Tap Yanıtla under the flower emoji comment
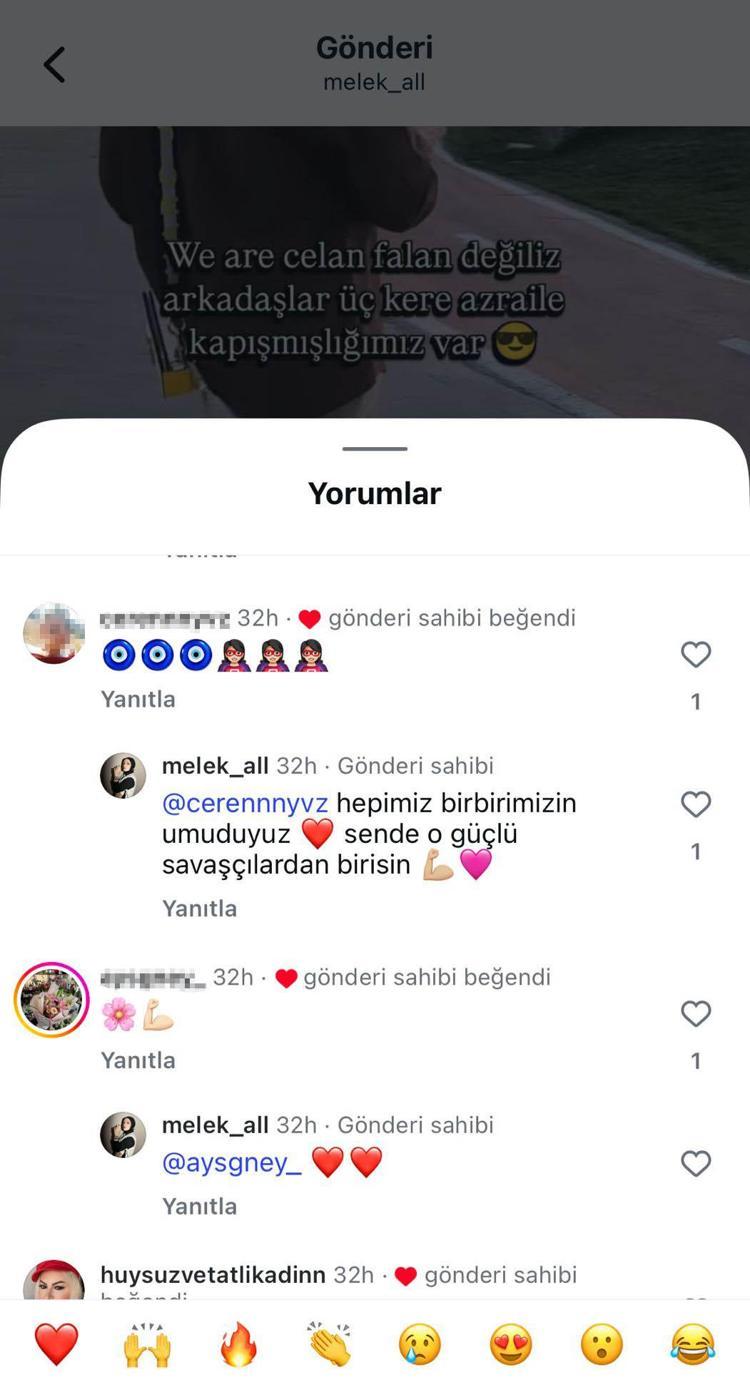The height and width of the screenshot is (1392, 750). pyautogui.click(x=138, y=1060)
